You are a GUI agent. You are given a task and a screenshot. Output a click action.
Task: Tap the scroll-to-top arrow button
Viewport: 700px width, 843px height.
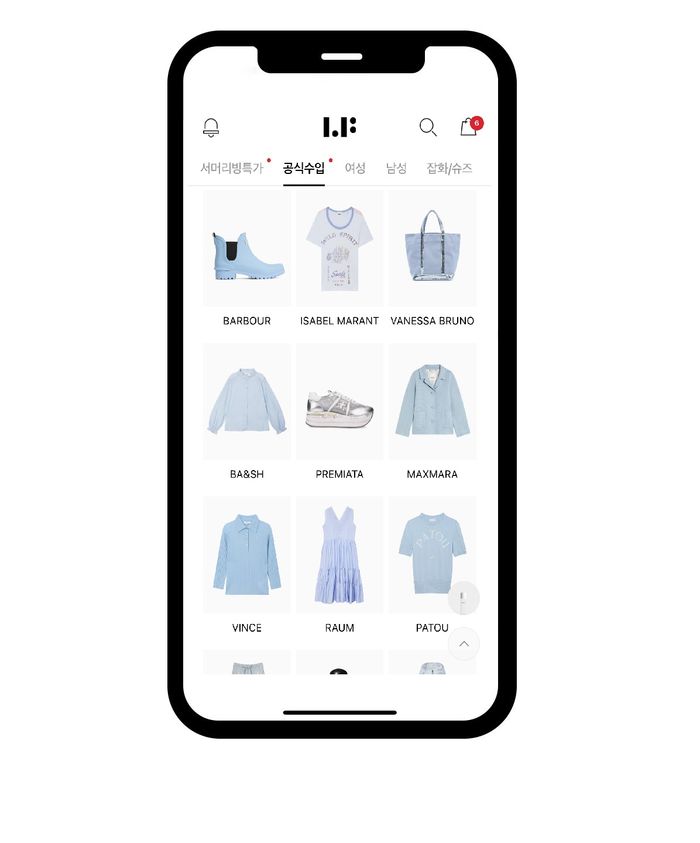[463, 644]
